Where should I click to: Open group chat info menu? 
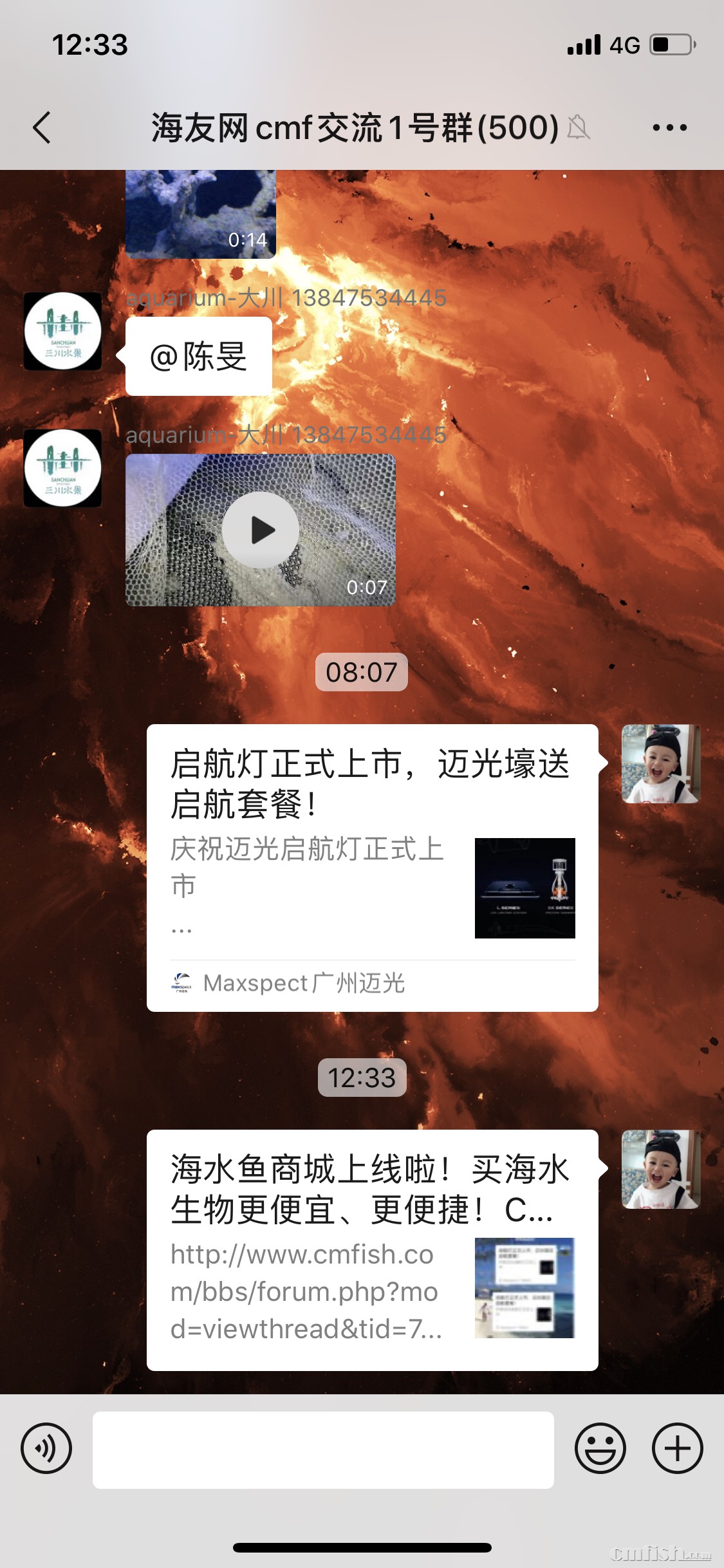point(669,127)
